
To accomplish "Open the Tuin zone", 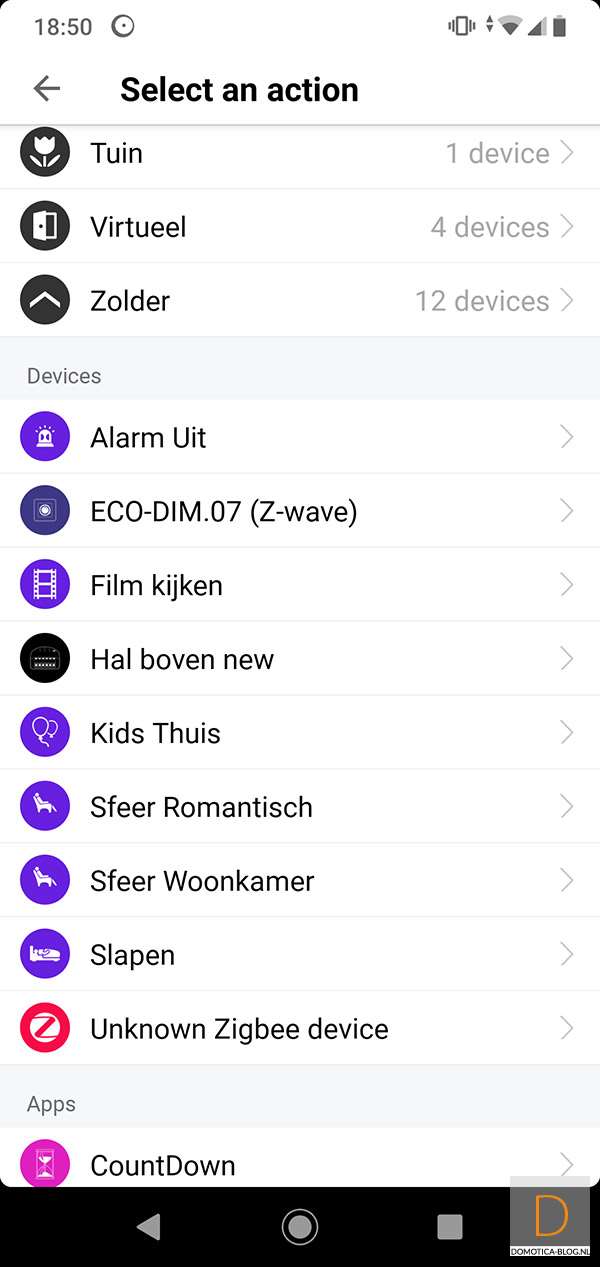I will click(300, 154).
